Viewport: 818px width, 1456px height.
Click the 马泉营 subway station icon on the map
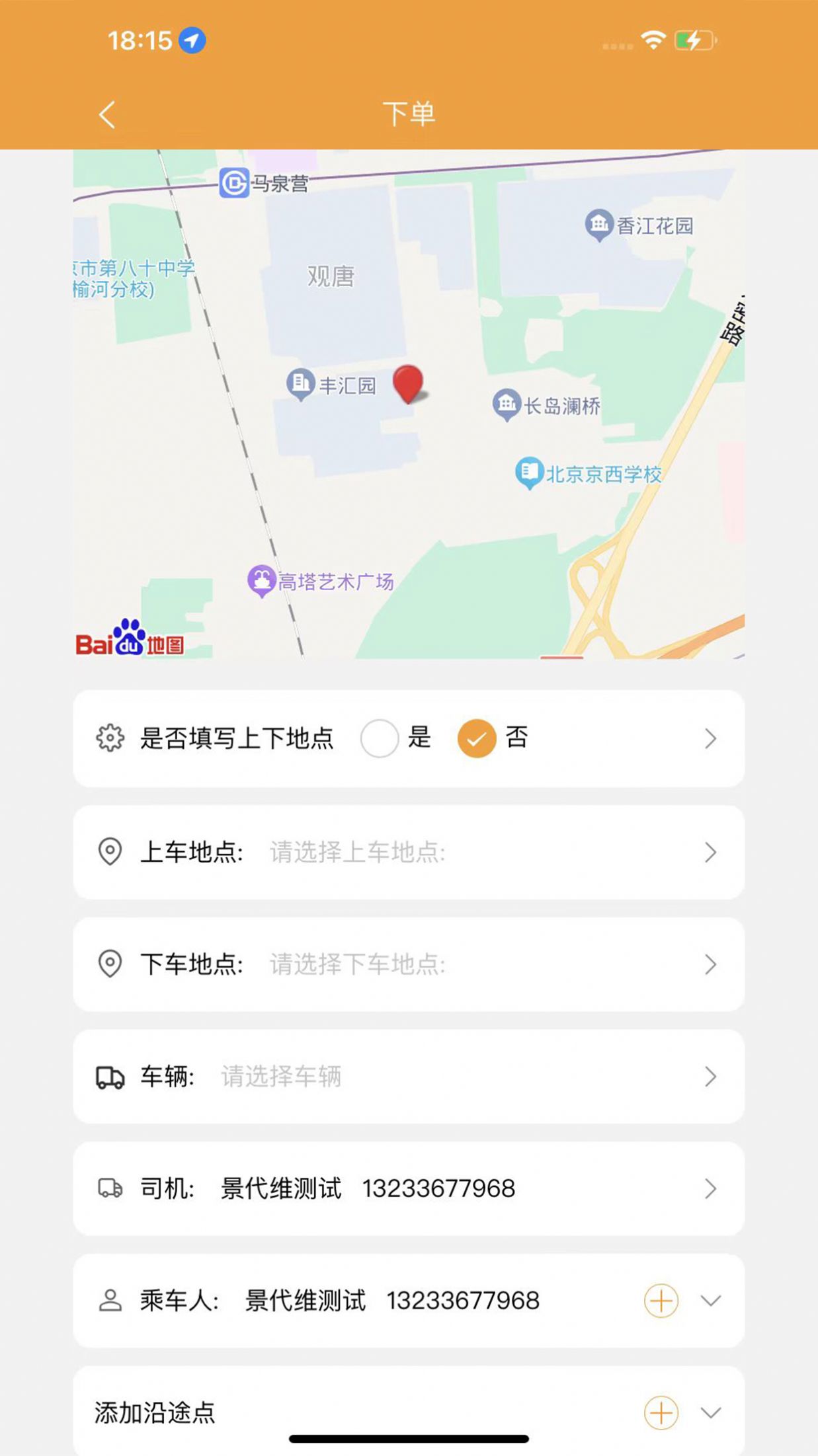[234, 183]
